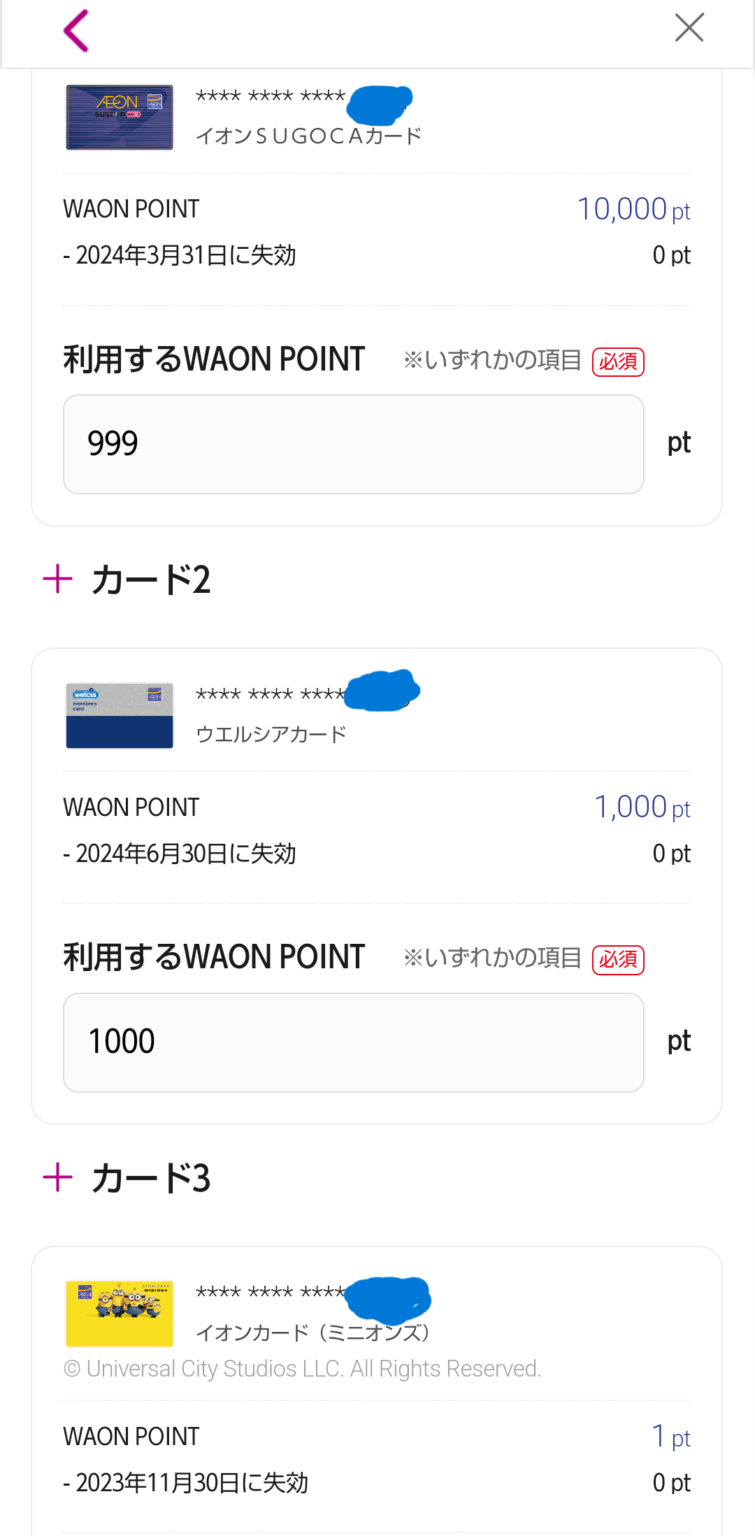Tap the 必須 badge in カード2 section

pyautogui.click(x=617, y=958)
